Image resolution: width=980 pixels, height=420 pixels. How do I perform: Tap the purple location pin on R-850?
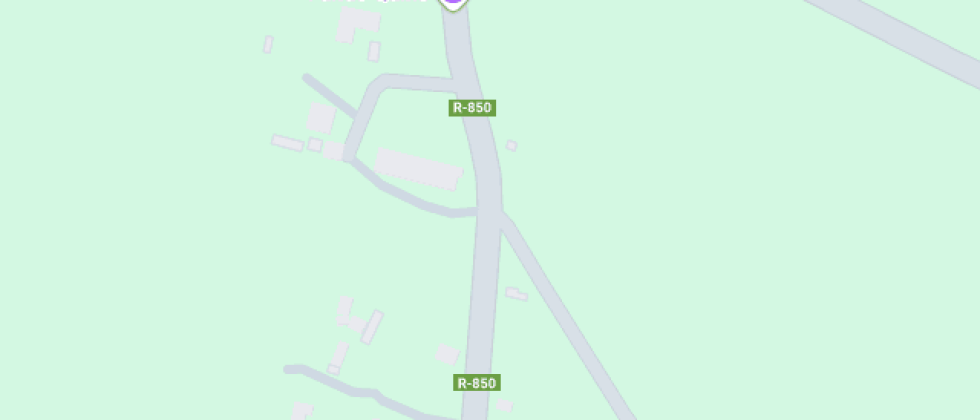pos(453,3)
